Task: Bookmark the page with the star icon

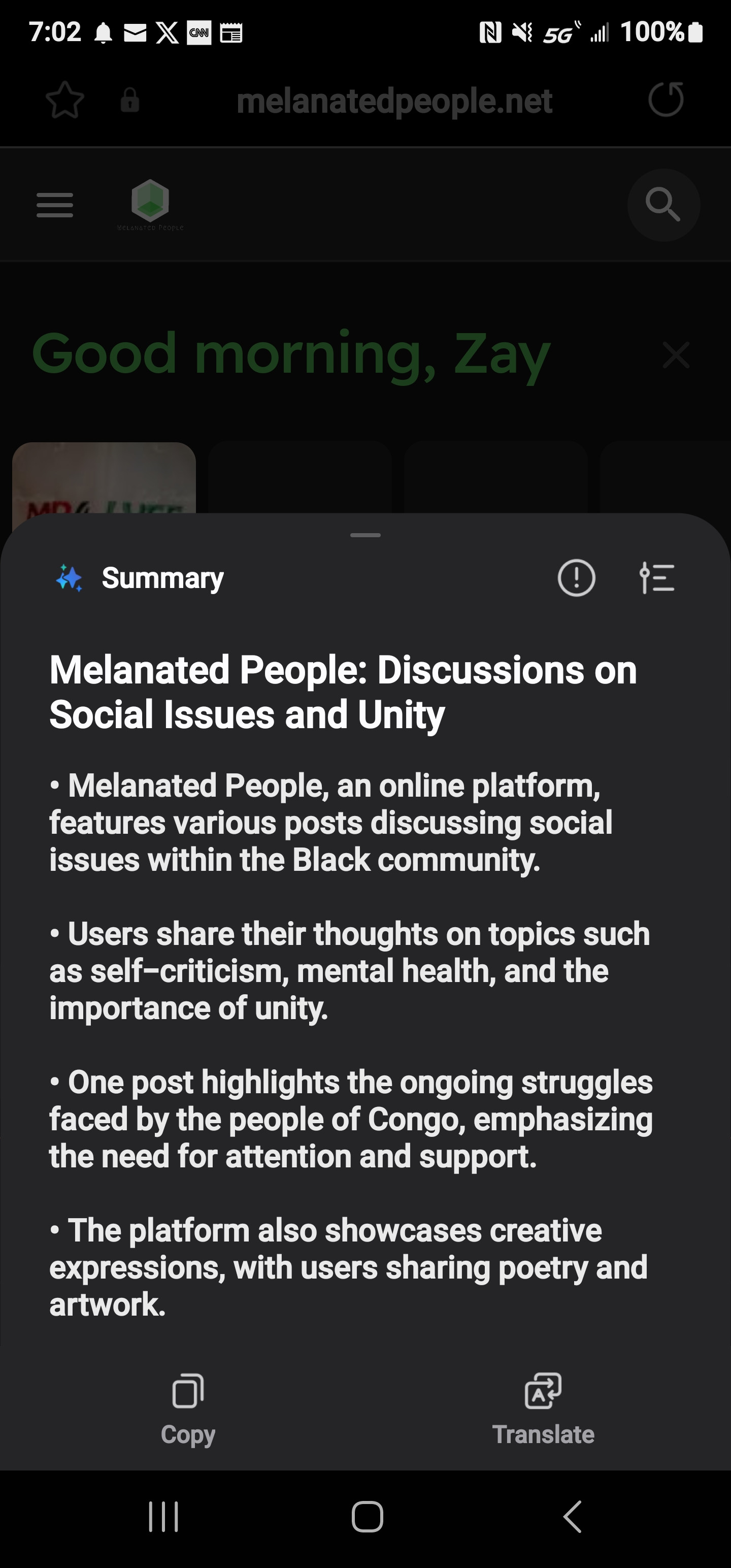Action: pyautogui.click(x=65, y=101)
